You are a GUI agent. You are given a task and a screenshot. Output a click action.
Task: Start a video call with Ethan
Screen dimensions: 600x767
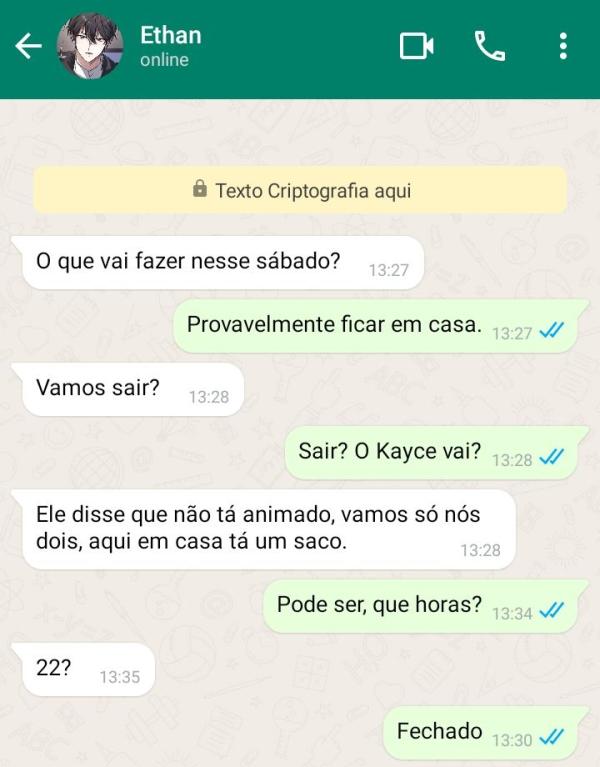click(416, 46)
